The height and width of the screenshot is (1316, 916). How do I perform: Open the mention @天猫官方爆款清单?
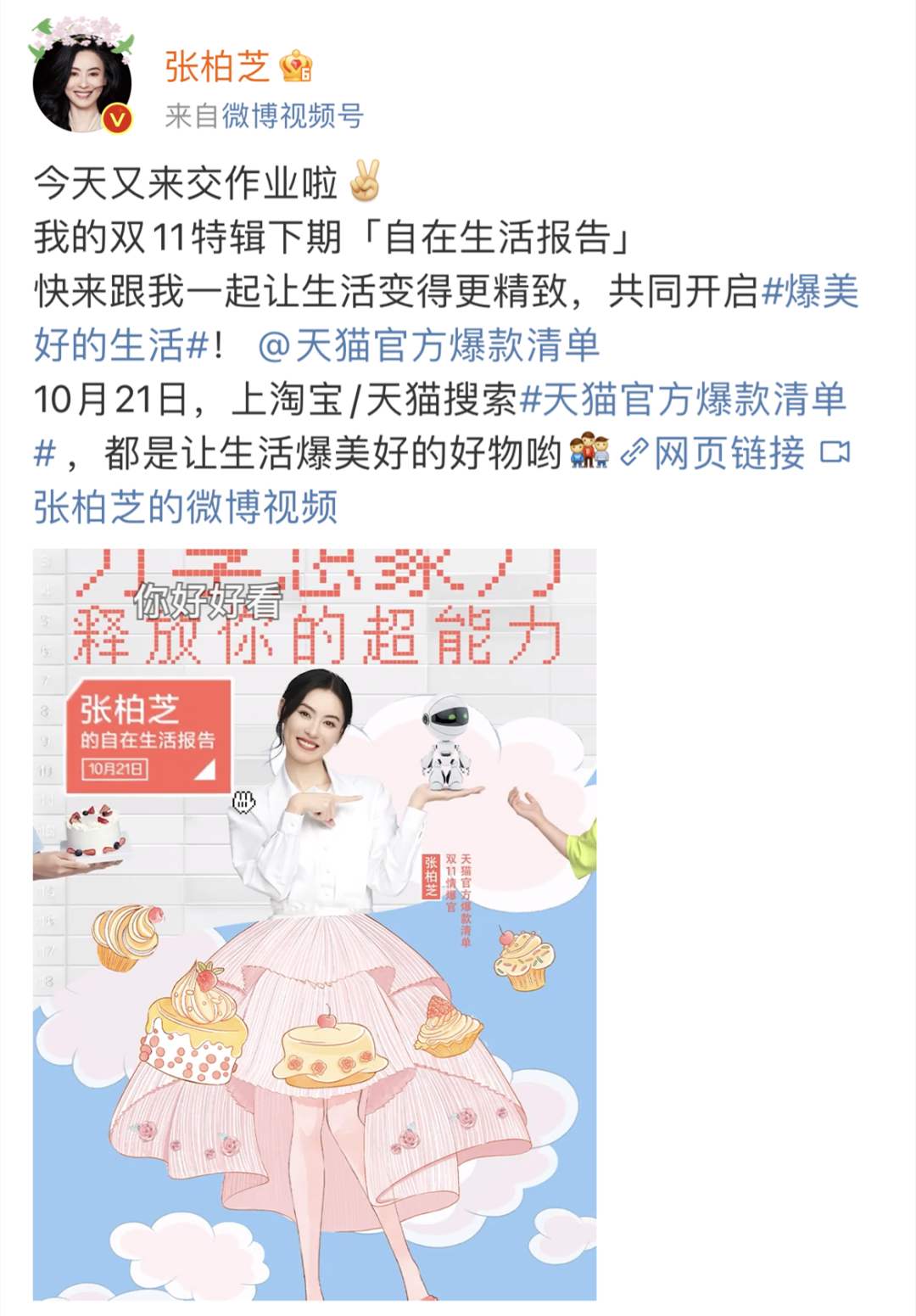[428, 345]
